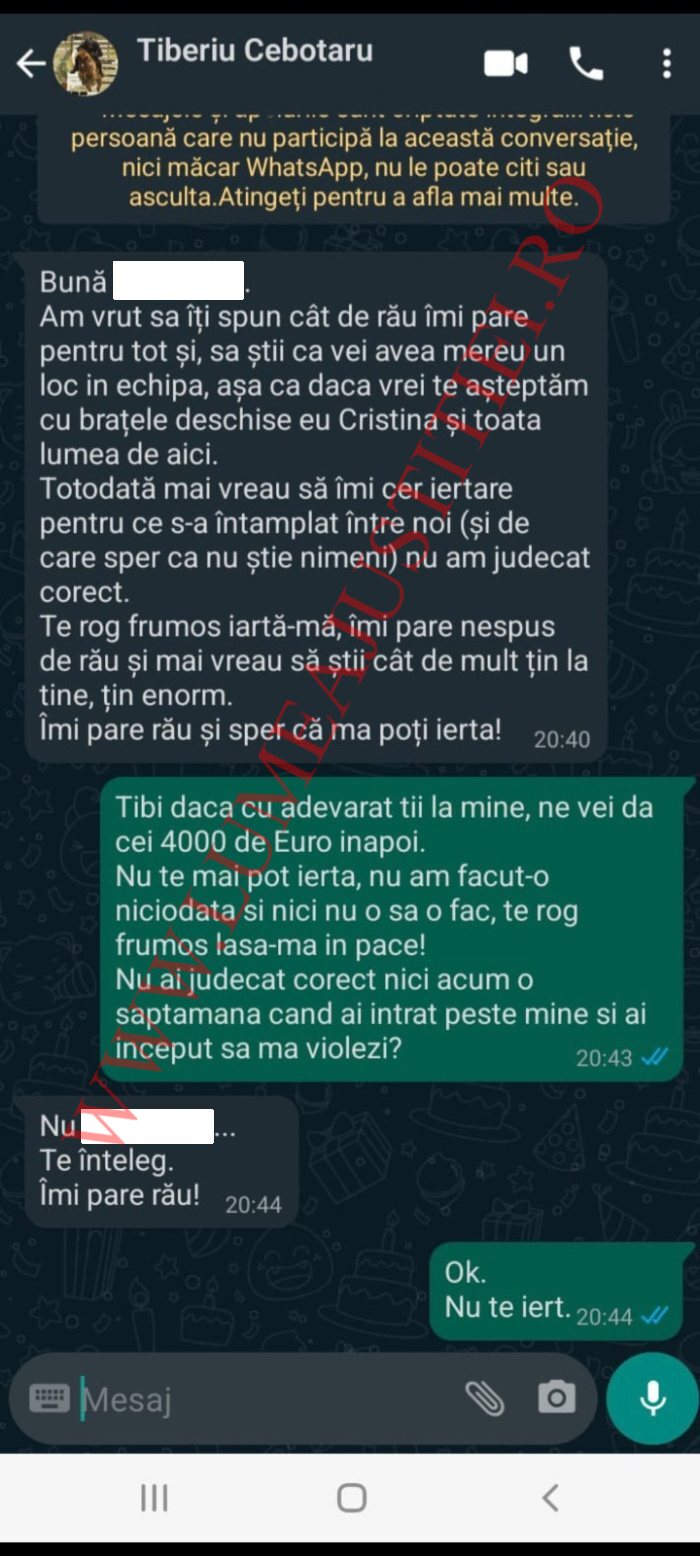Switch to the keyboard icon in message bar
Image resolution: width=700 pixels, height=1556 pixels.
pyautogui.click(x=49, y=1398)
